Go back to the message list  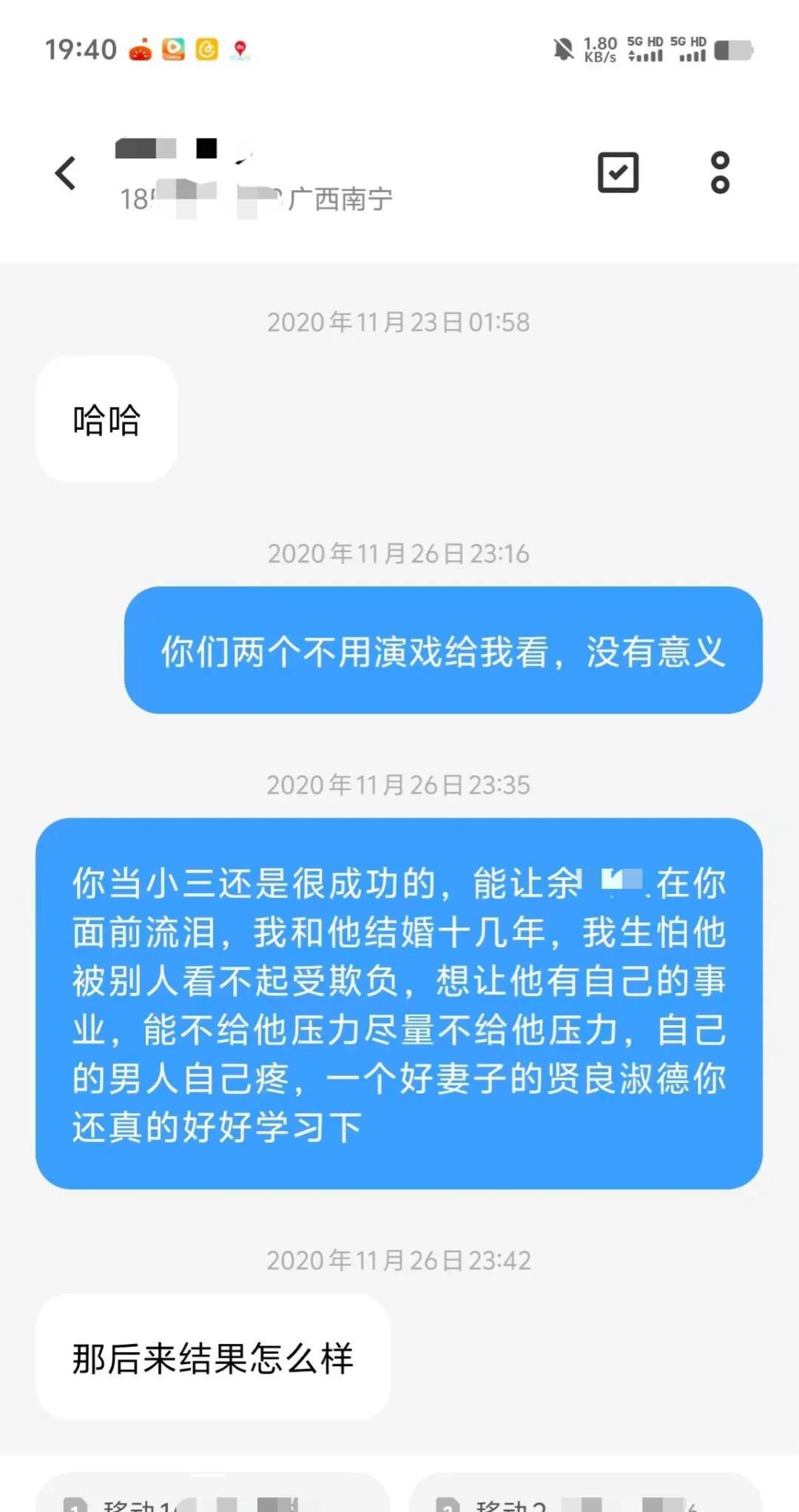(x=66, y=174)
